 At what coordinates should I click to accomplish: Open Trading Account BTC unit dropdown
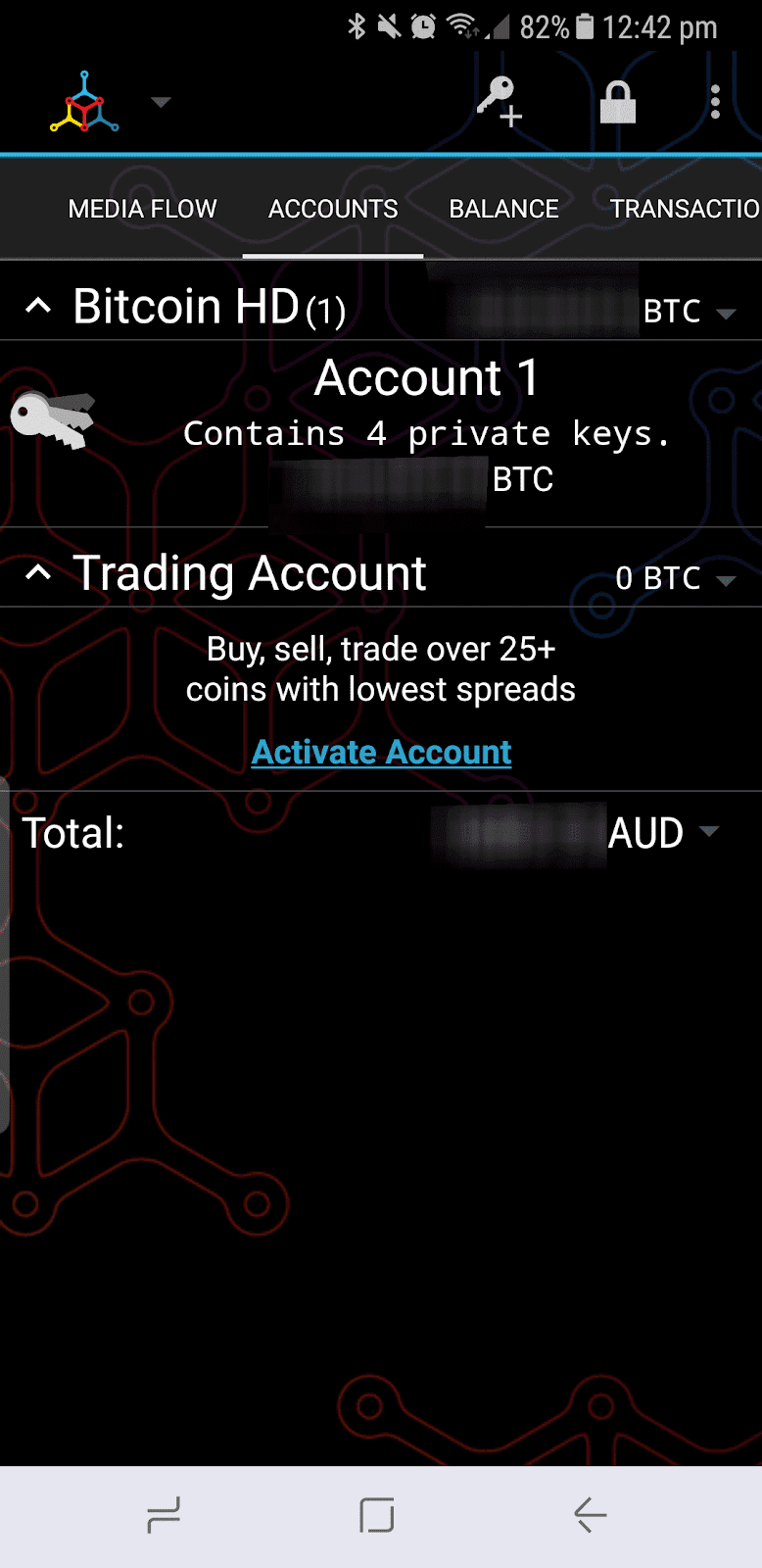pos(676,578)
